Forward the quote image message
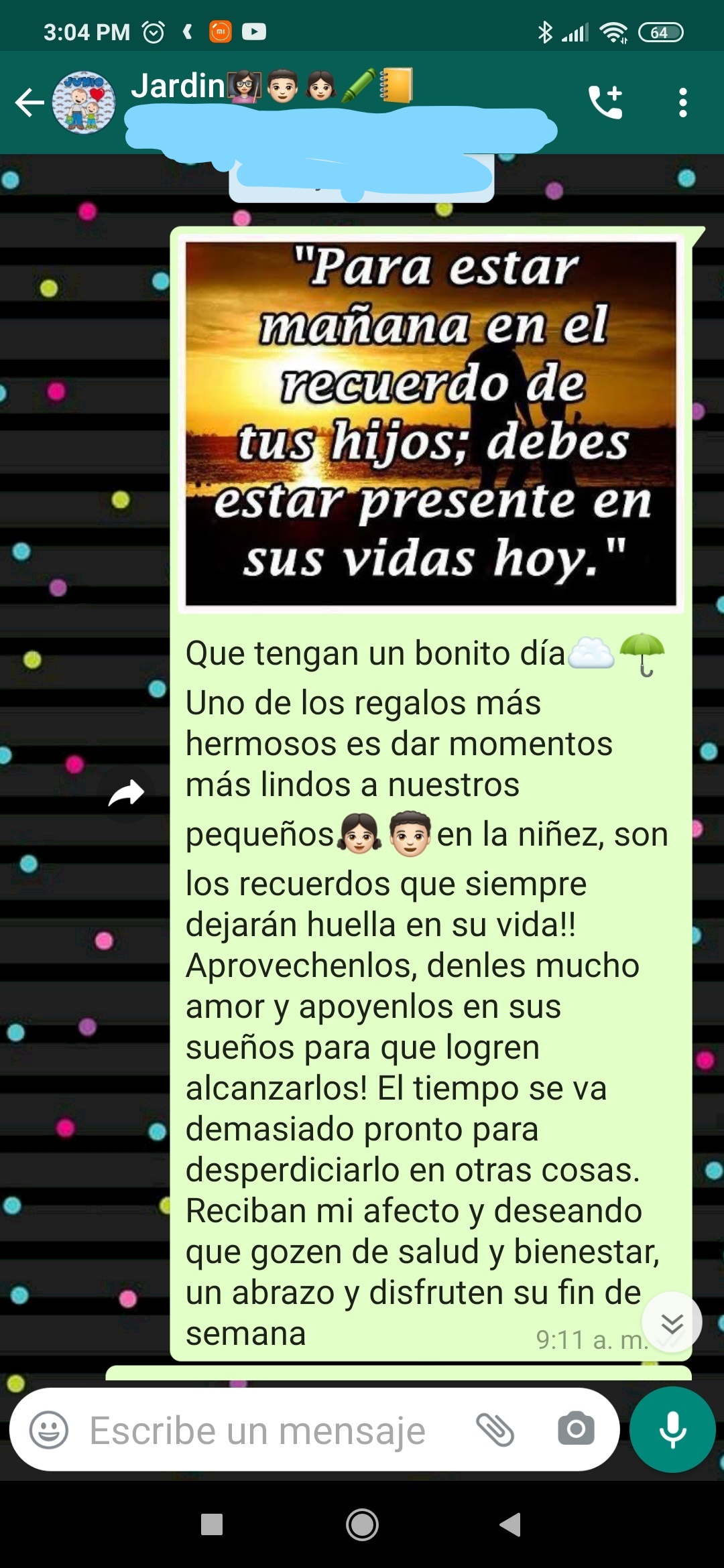This screenshot has width=724, height=1568. [126, 794]
